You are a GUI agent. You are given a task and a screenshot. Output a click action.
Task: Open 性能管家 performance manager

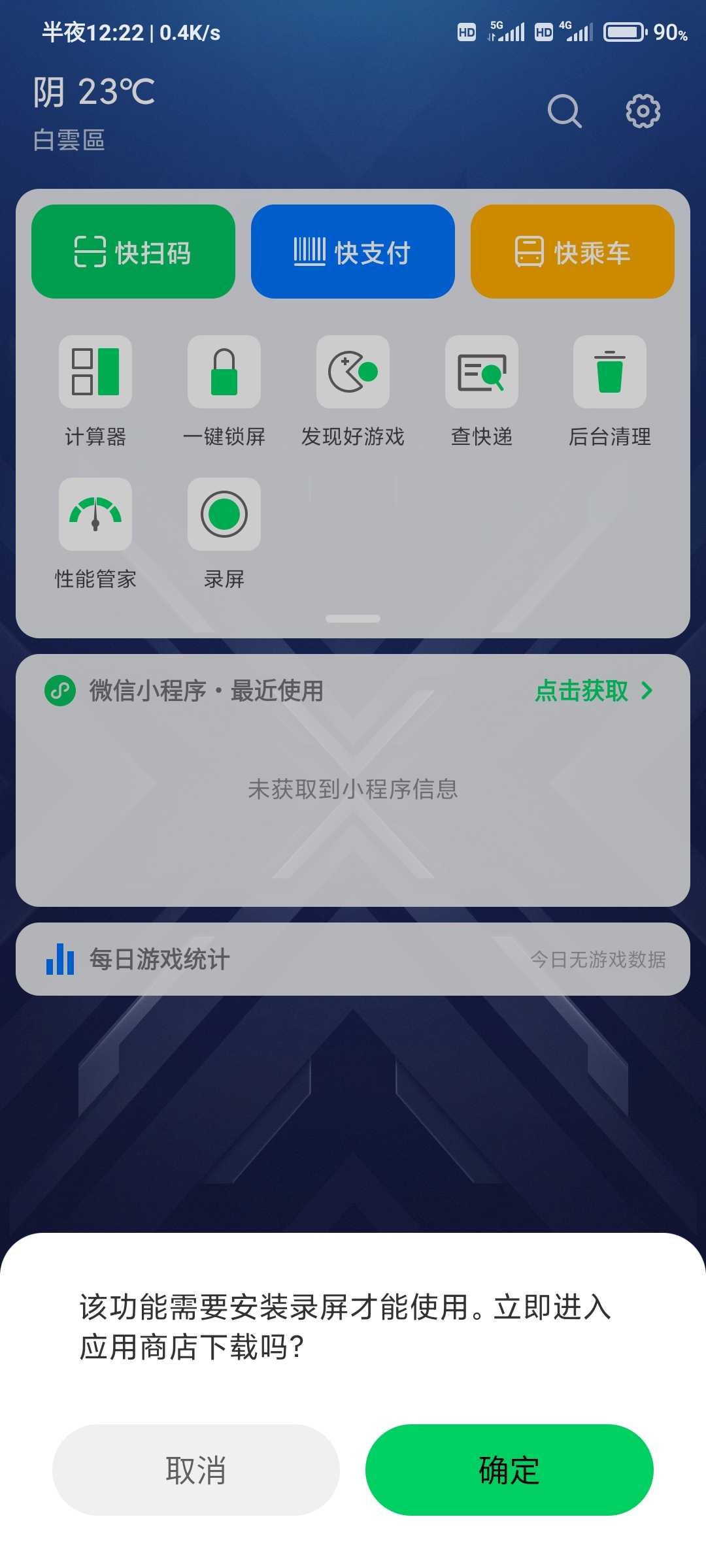pos(95,533)
